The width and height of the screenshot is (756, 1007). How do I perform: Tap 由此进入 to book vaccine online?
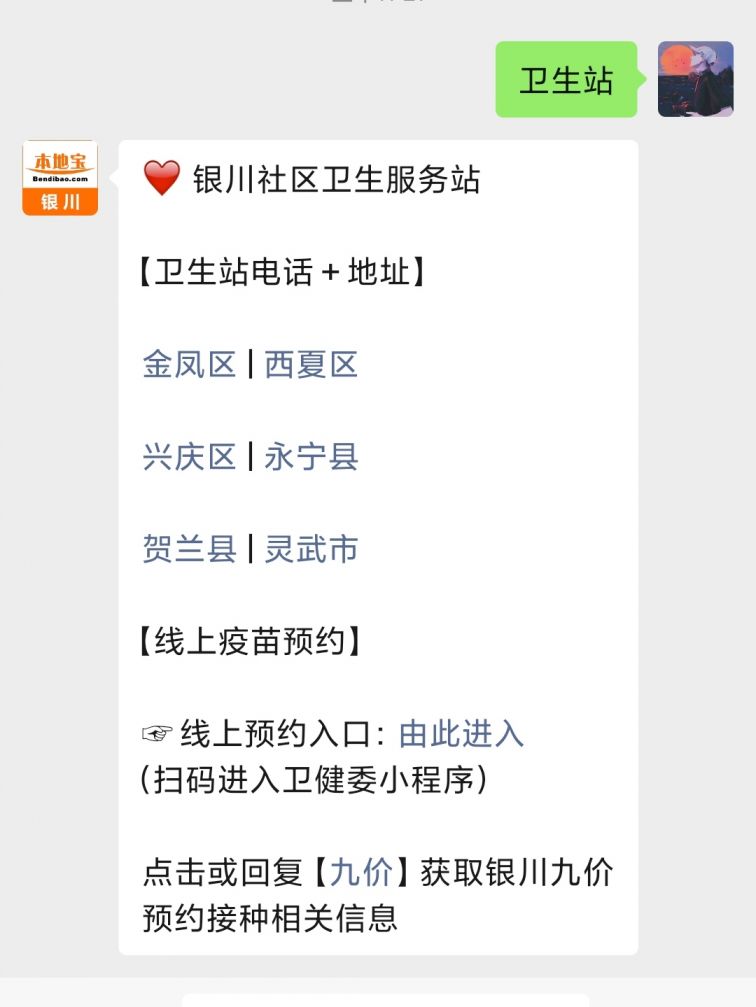click(461, 734)
